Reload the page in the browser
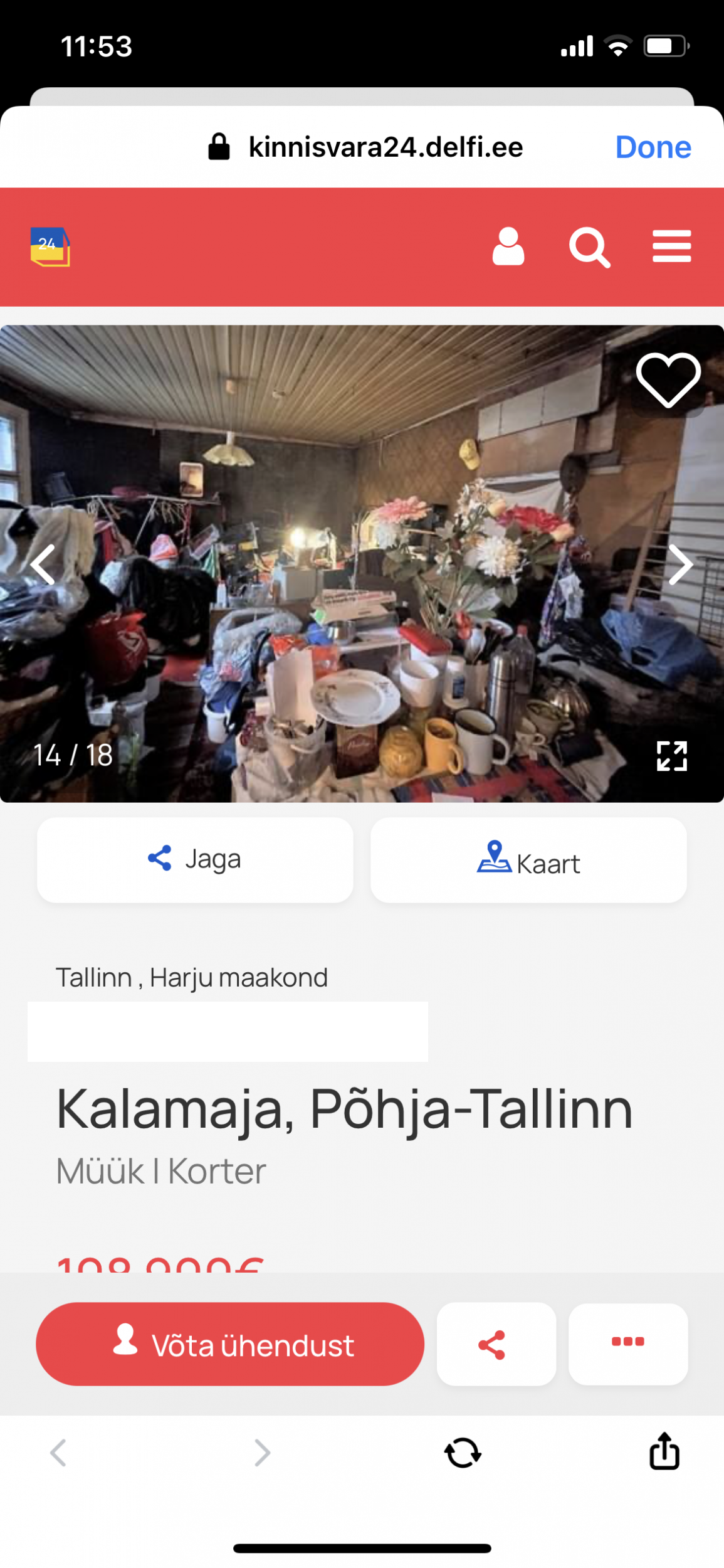Viewport: 724px width, 1568px height. pos(463,1453)
